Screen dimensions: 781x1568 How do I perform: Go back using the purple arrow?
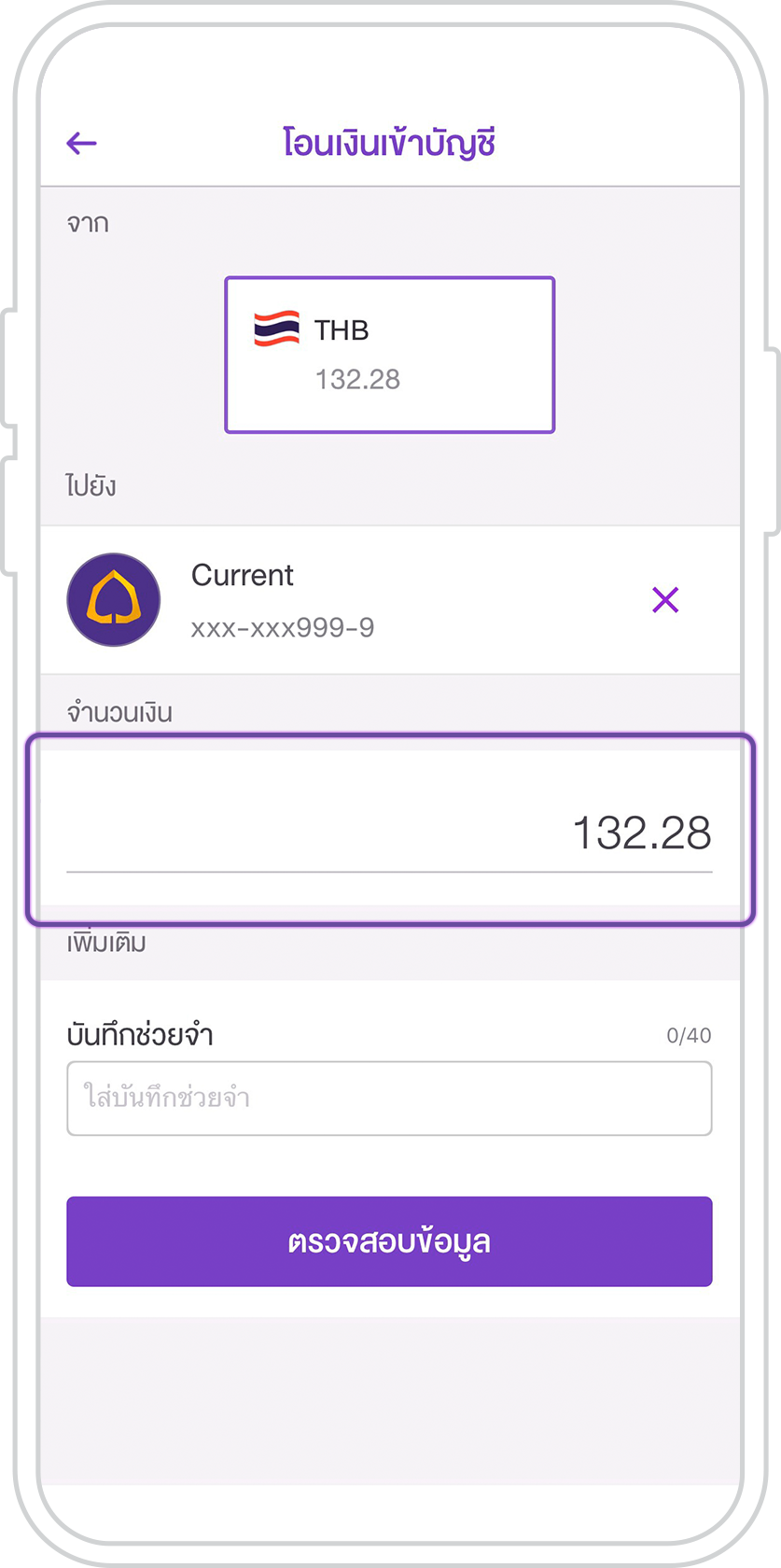[x=82, y=143]
